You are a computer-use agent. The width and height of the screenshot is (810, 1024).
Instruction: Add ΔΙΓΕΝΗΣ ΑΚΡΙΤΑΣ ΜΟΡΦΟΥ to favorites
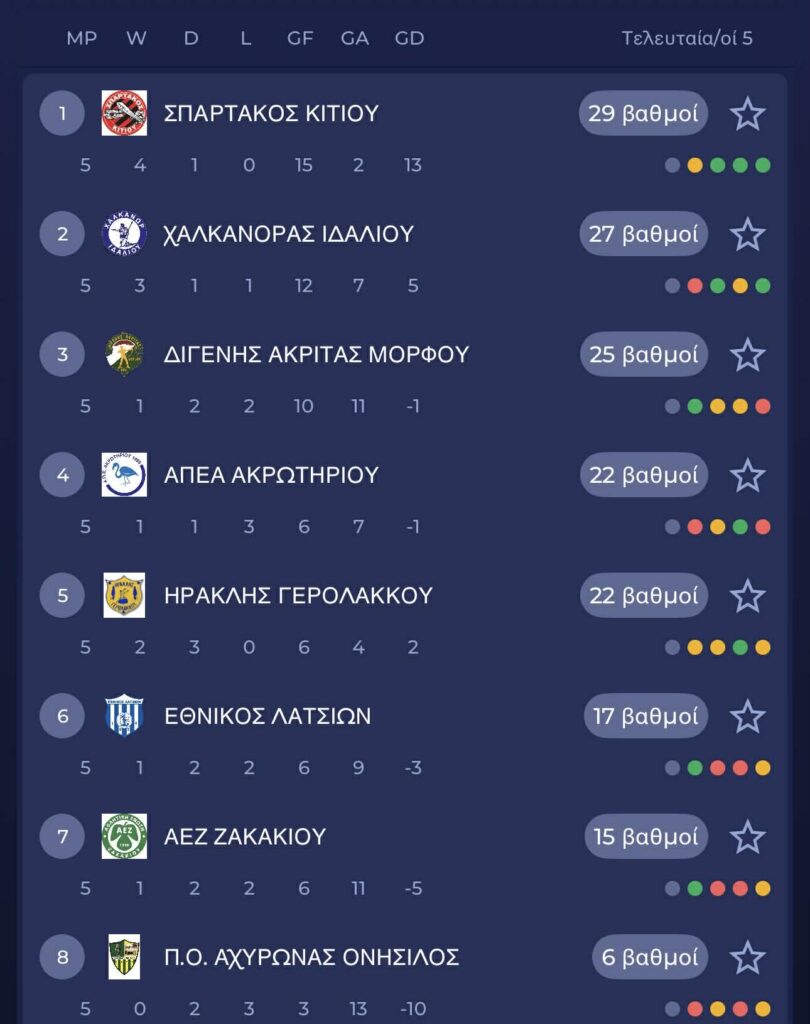tap(747, 355)
